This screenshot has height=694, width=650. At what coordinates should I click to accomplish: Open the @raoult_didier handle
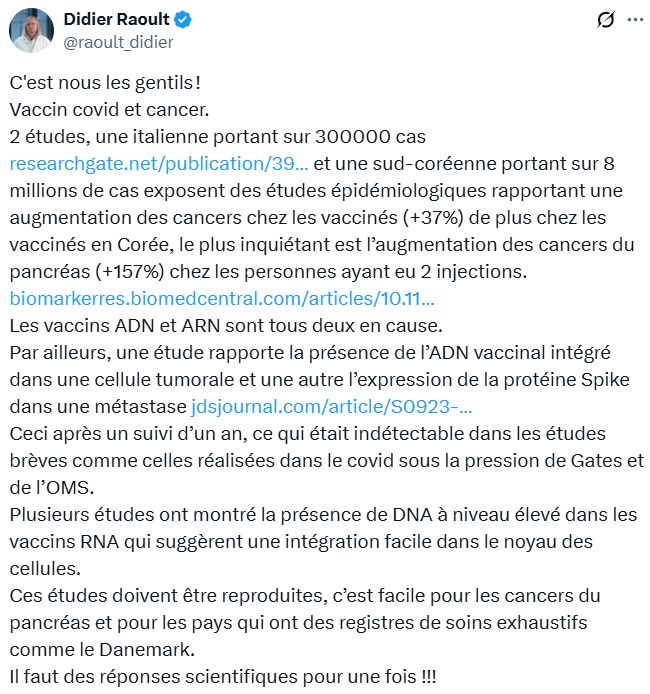118,42
